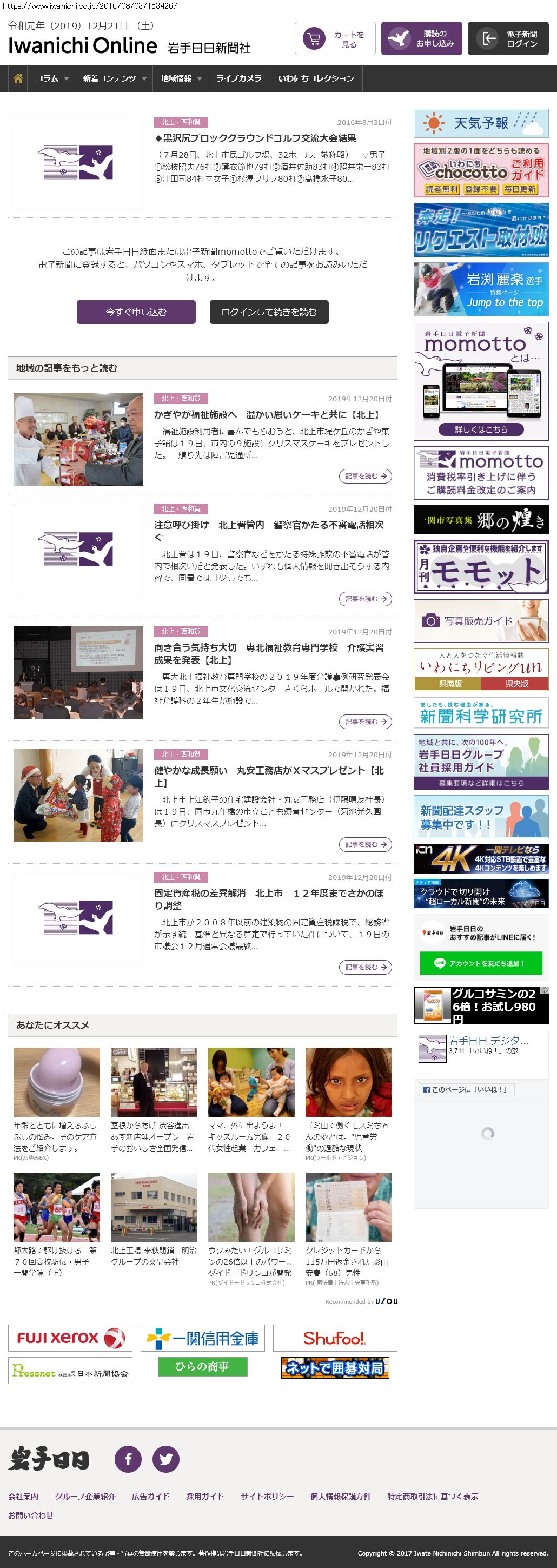
Task: Expand the 新着コンテンツ menu
Action: (x=114, y=78)
